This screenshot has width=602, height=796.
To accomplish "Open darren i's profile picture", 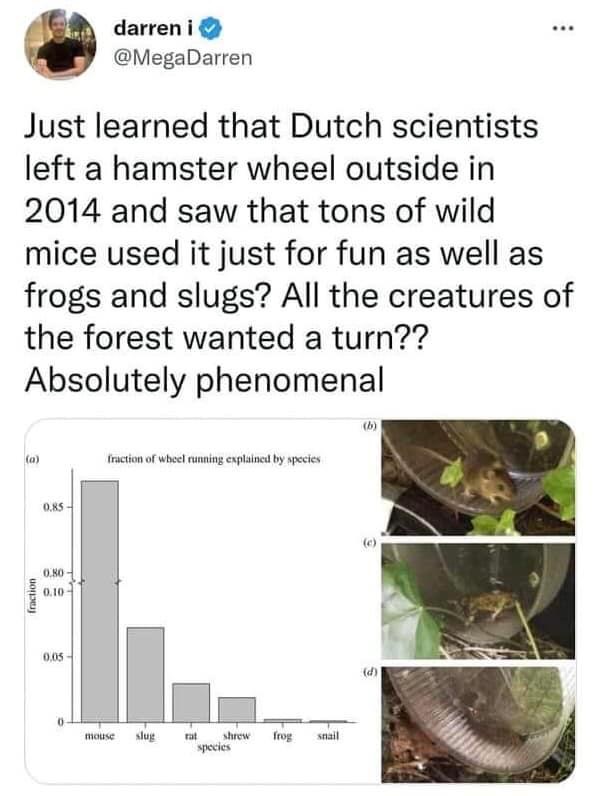I will pos(63,42).
